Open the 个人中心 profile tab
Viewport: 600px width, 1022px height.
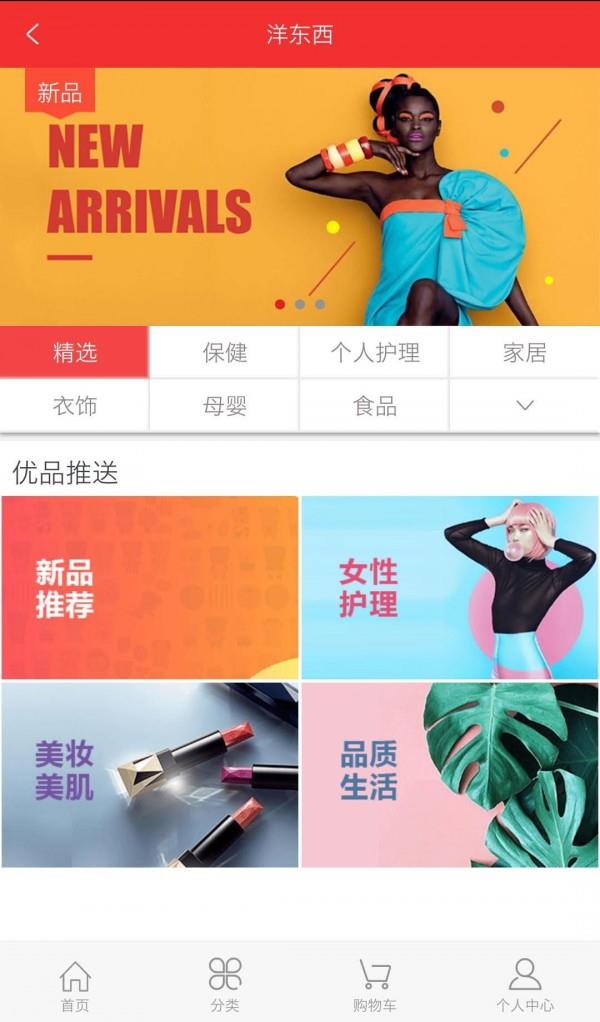[x=524, y=984]
